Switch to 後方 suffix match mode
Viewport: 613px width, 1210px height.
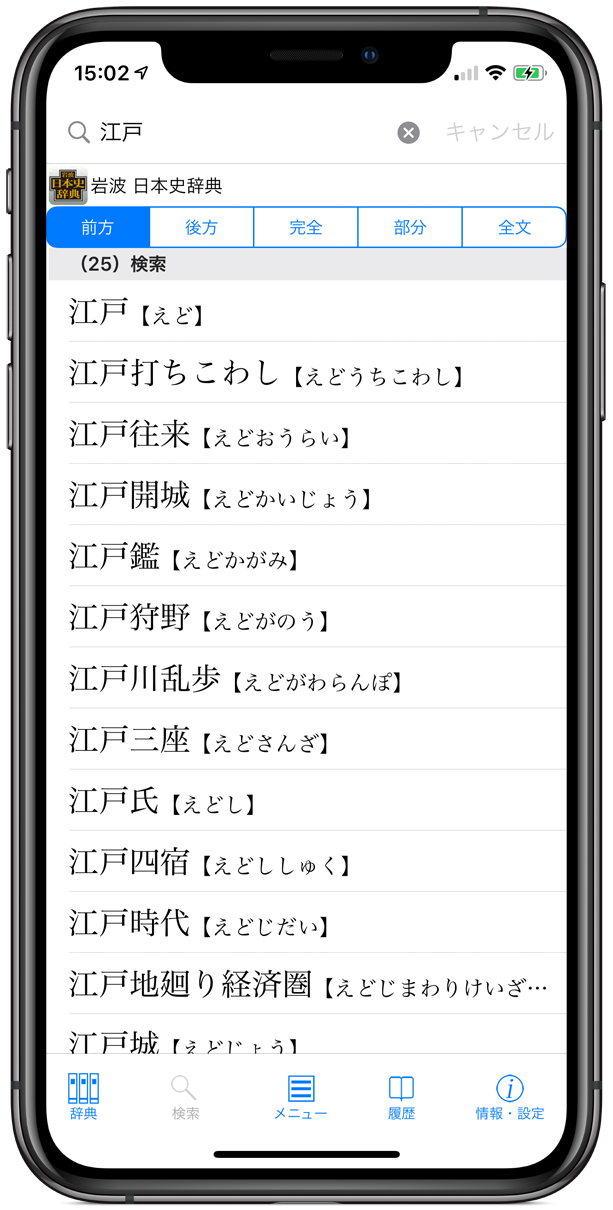pos(201,227)
